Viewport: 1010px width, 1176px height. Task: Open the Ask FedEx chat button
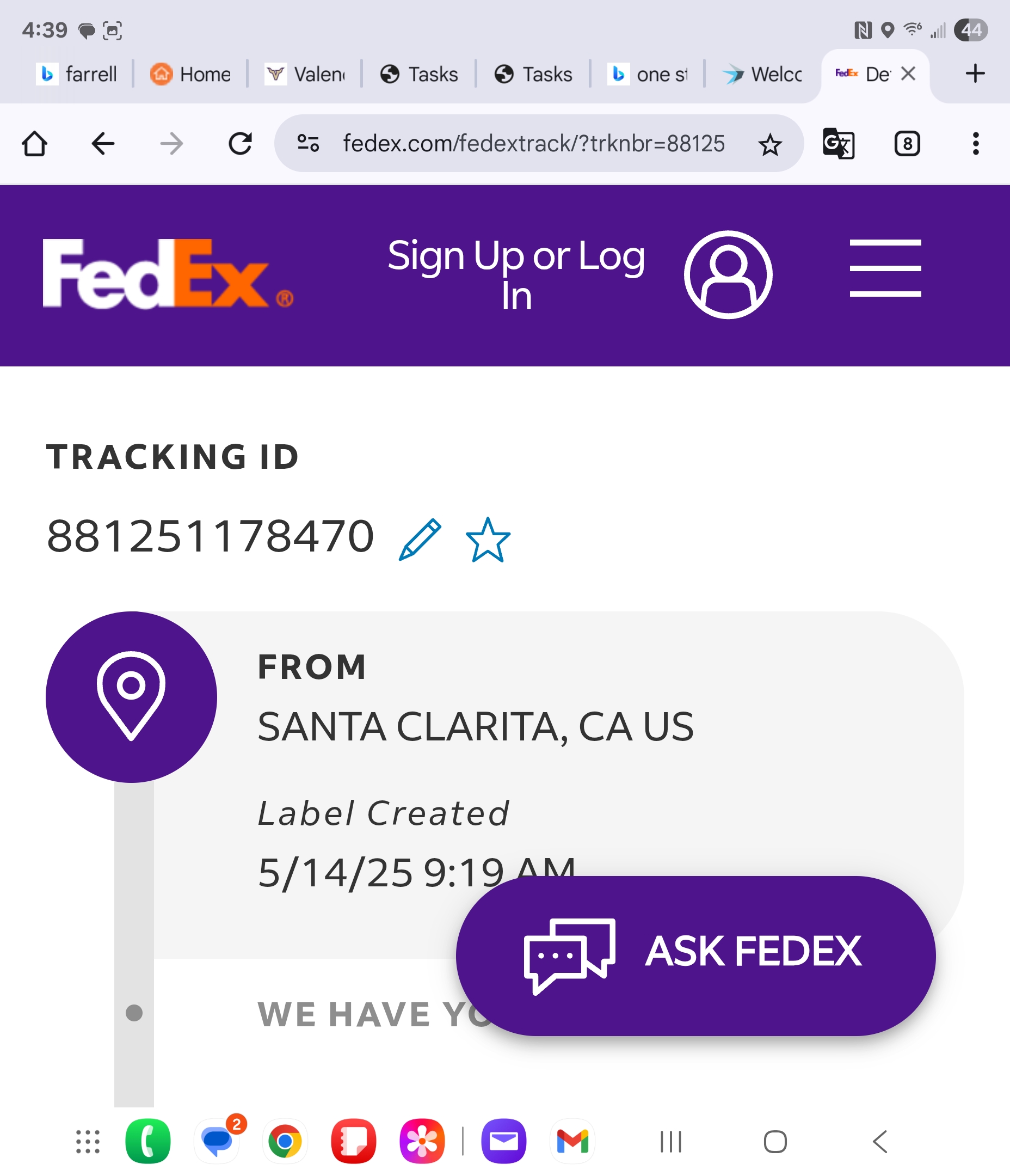click(695, 956)
